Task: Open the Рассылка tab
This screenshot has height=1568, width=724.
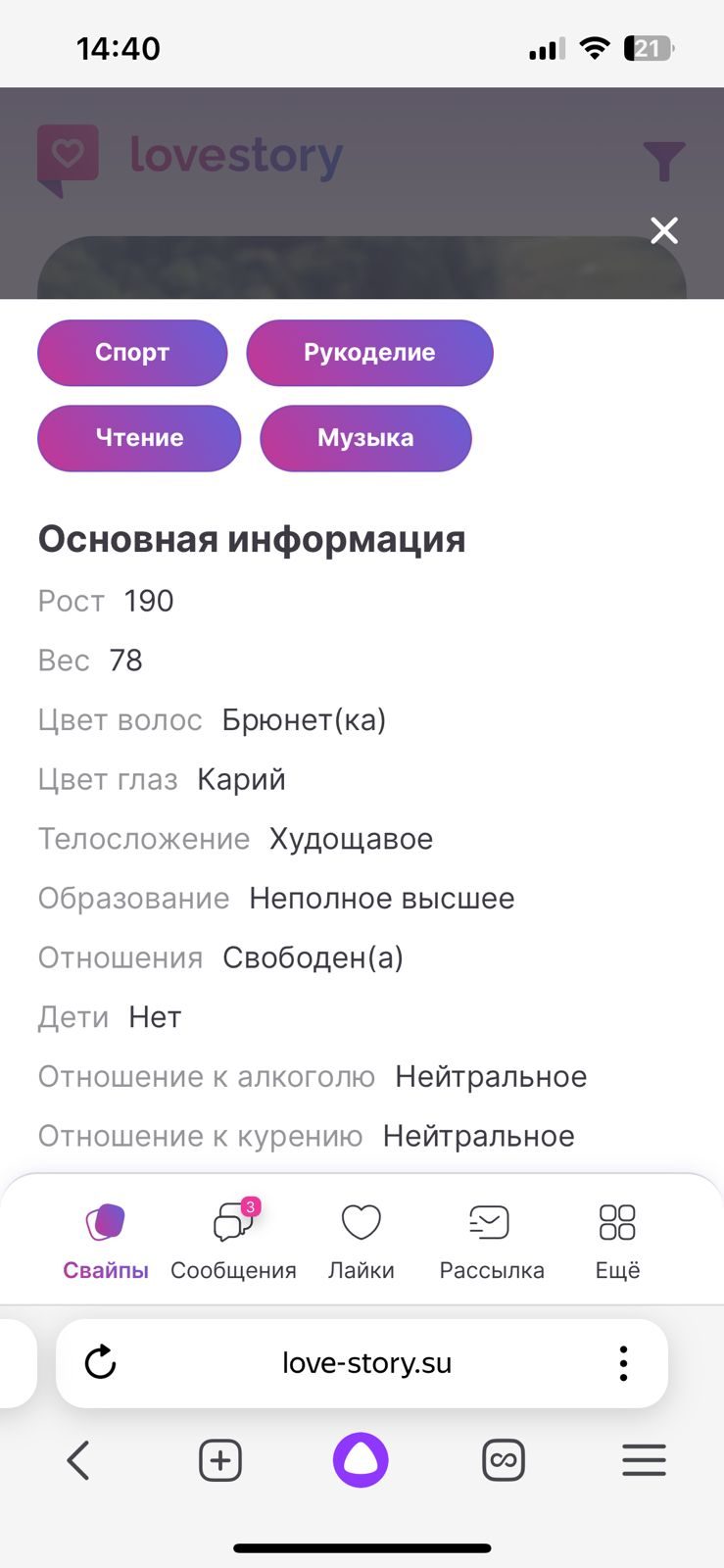Action: [x=491, y=1242]
